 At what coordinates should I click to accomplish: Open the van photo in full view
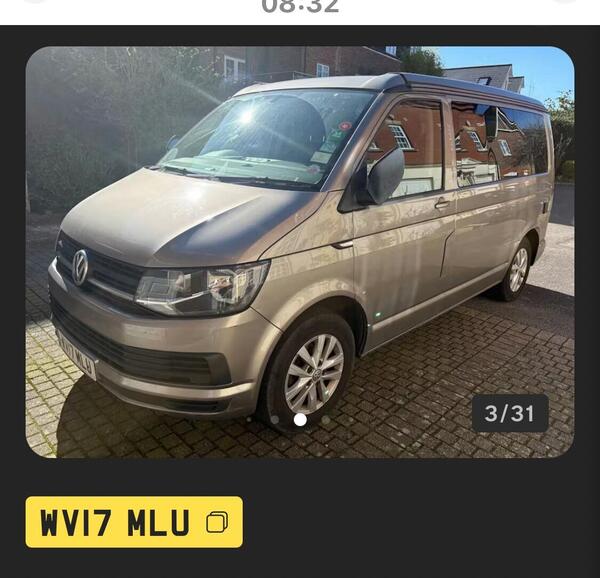tap(300, 250)
